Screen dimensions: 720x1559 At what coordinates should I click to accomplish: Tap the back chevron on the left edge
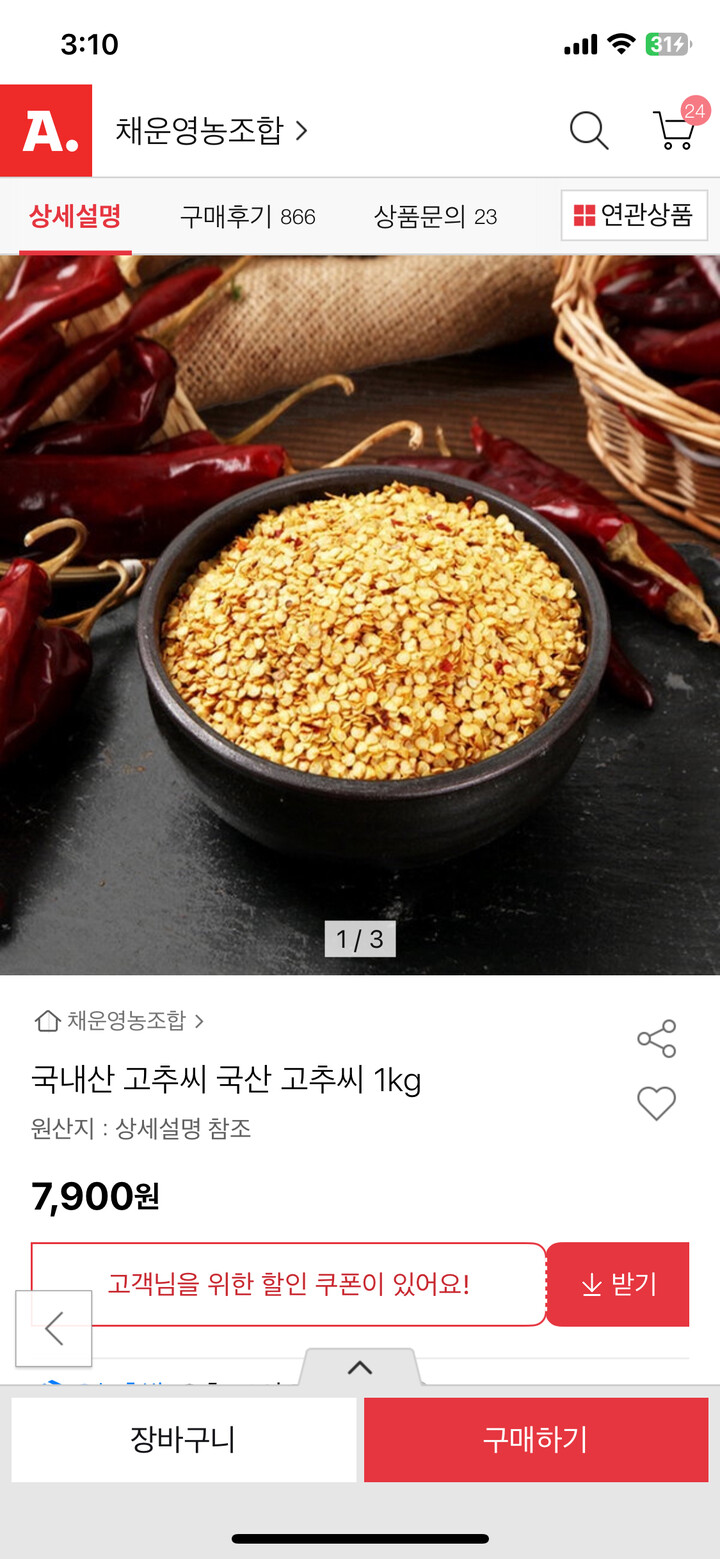pos(53,1328)
